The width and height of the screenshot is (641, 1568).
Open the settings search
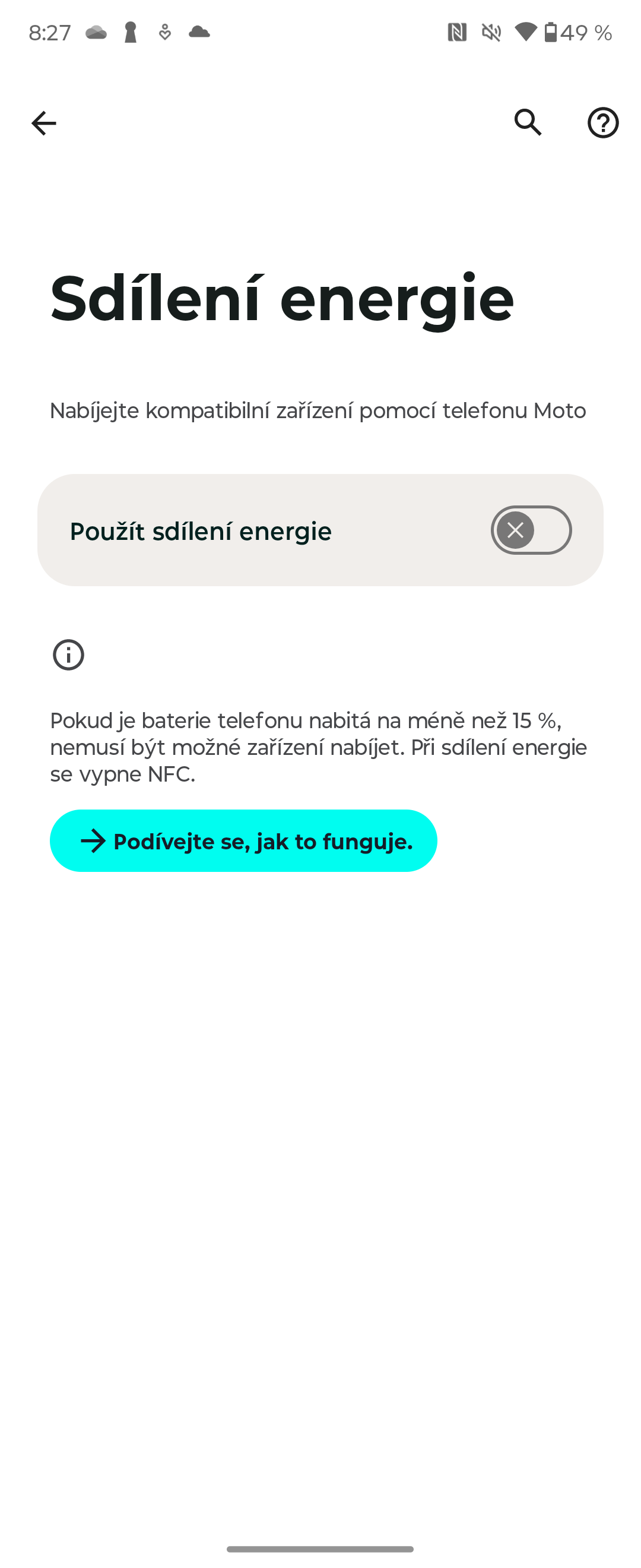pos(527,123)
